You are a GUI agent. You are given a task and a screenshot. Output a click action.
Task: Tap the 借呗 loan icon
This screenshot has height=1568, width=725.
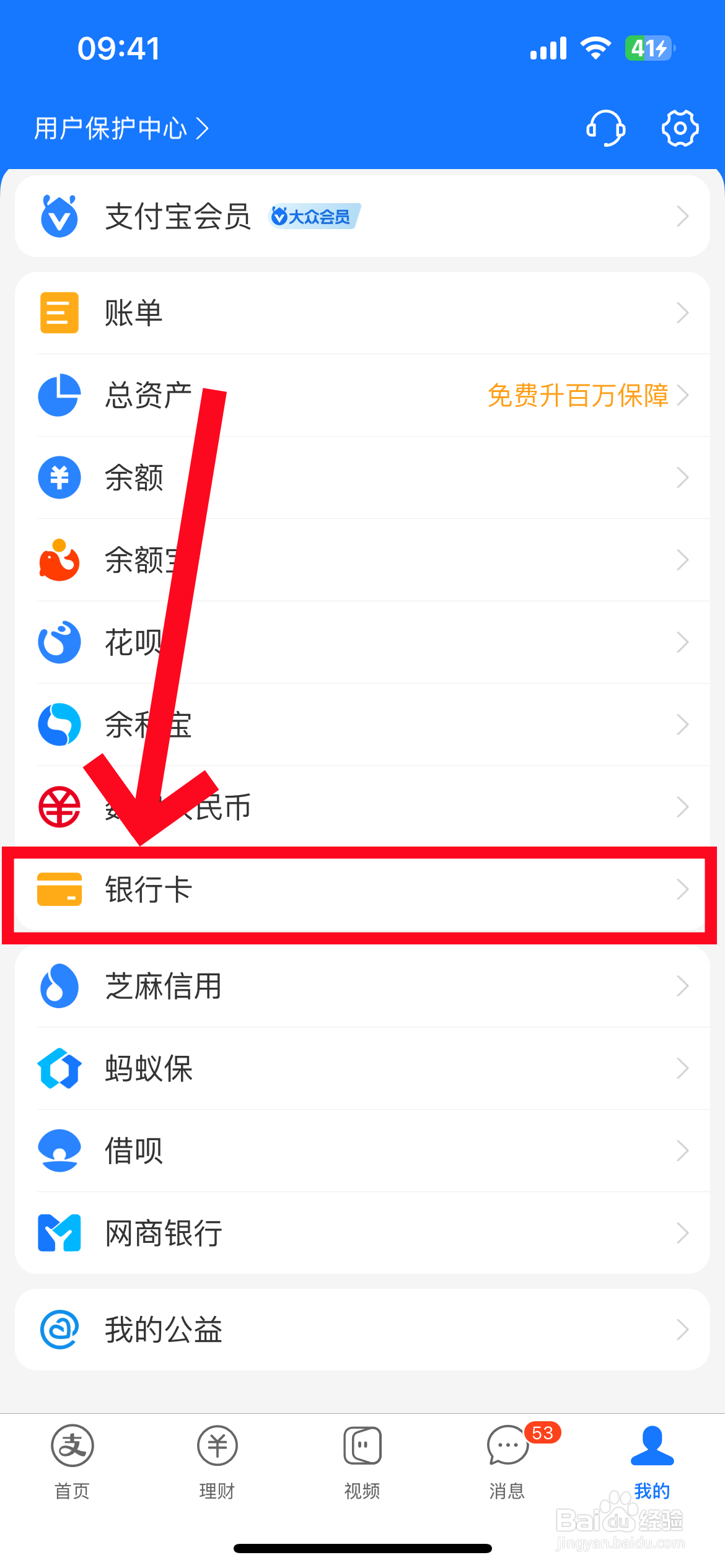coord(59,1149)
